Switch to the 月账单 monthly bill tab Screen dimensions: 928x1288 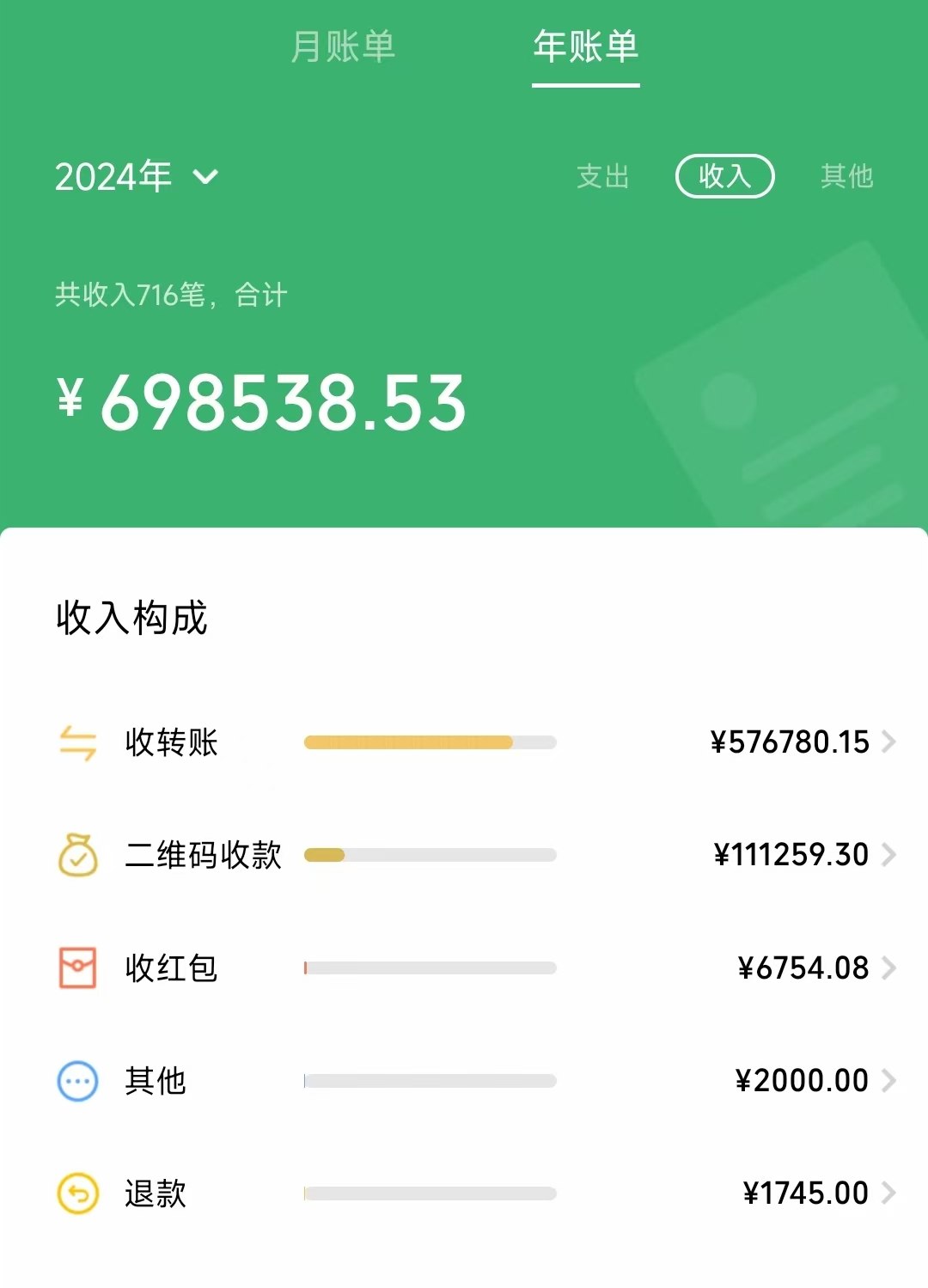coord(343,49)
